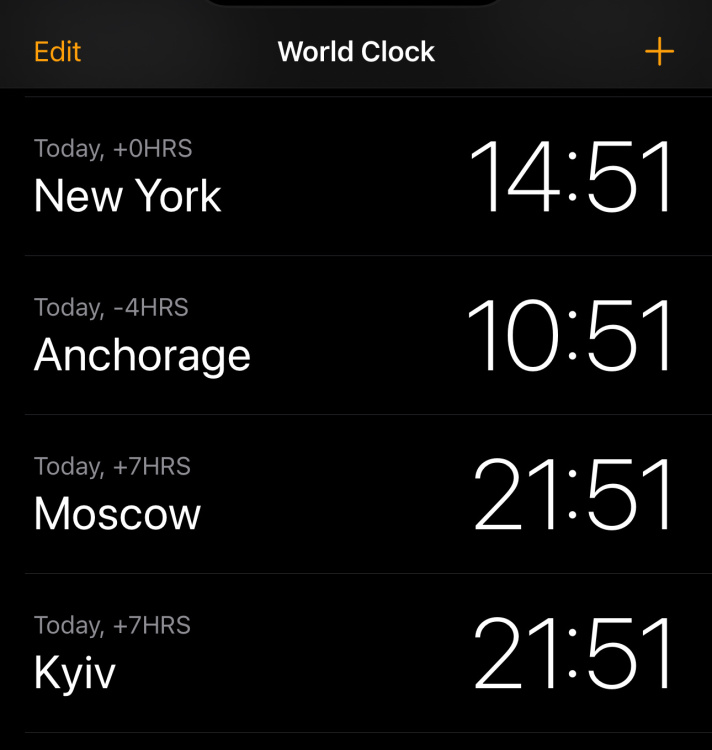Add a new city with the plus icon
This screenshot has height=750, width=712.
[659, 52]
